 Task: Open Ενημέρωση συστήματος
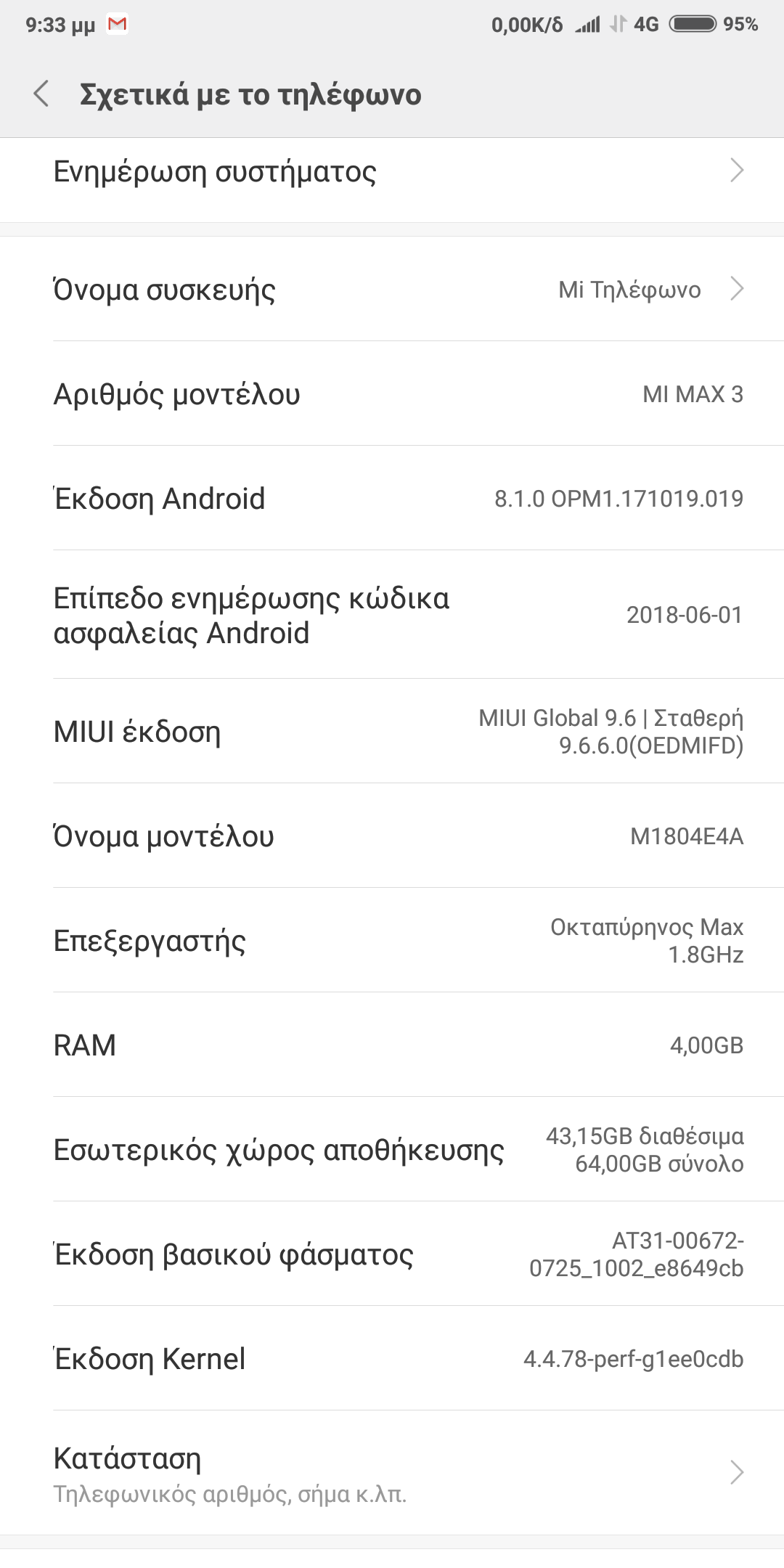[392, 172]
